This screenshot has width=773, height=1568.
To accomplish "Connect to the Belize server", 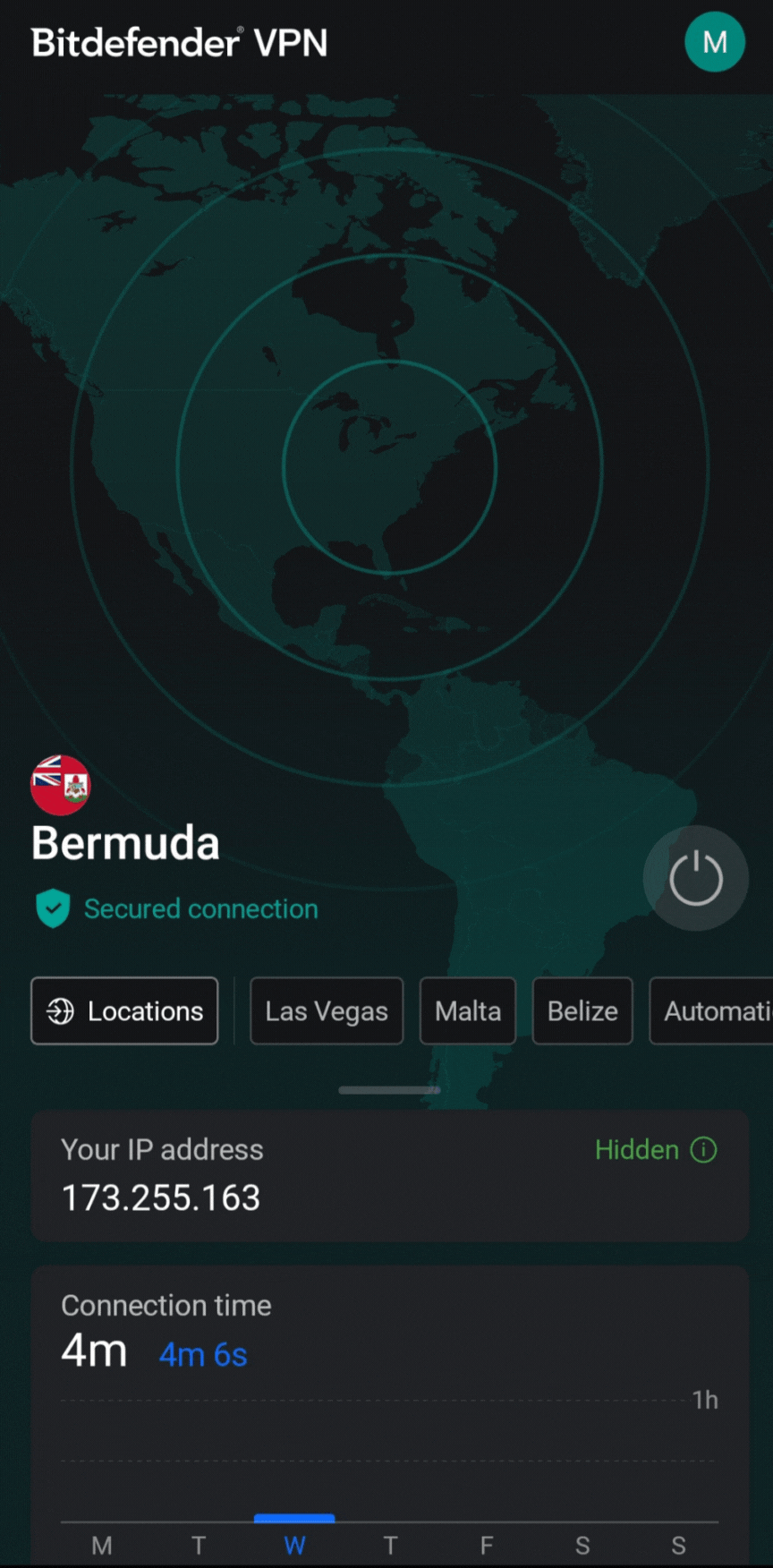I will point(582,1010).
